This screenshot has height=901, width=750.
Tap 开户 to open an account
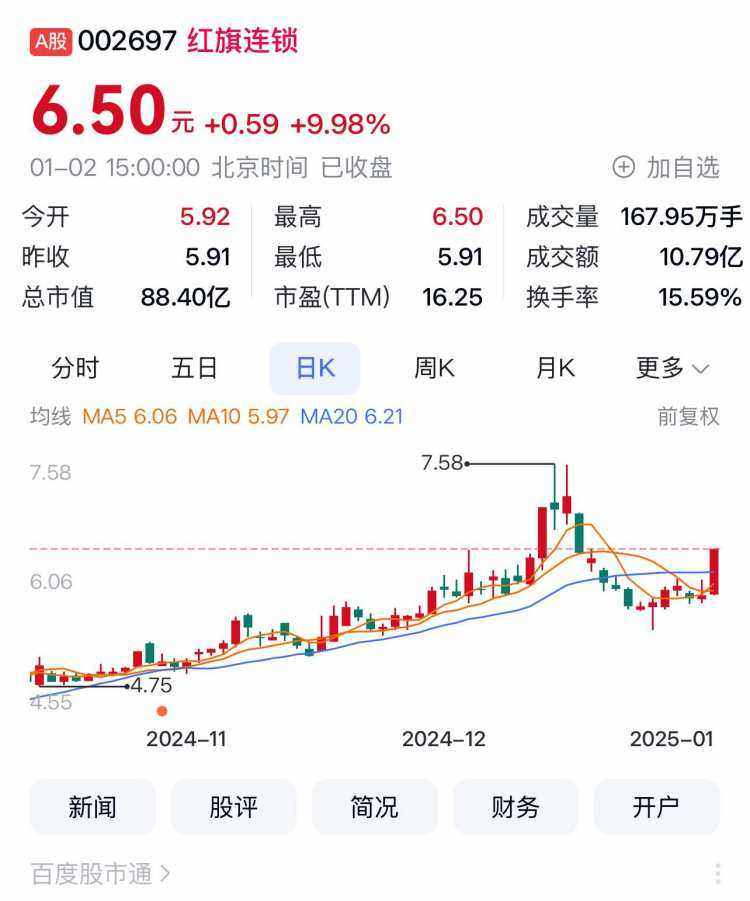click(656, 807)
